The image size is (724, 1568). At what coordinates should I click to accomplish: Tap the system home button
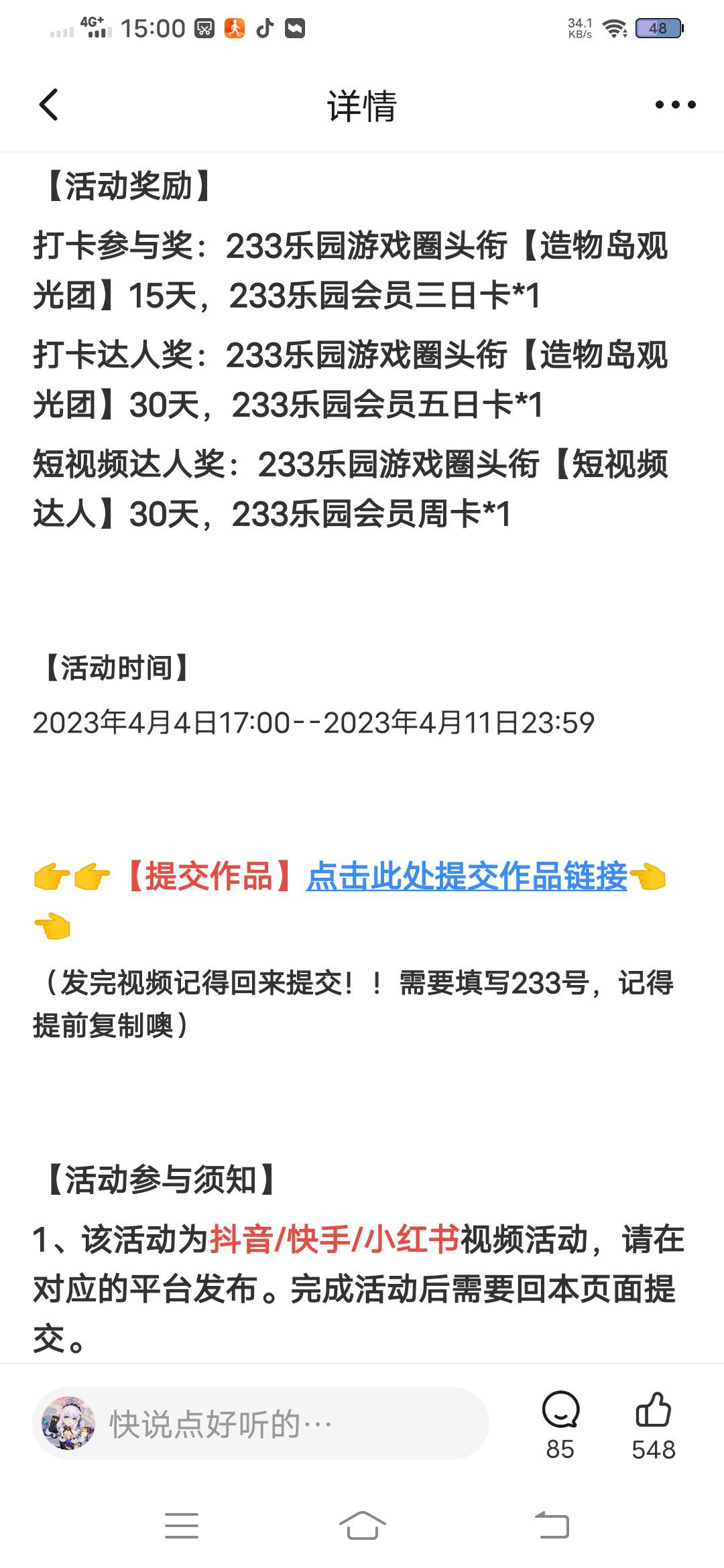point(362,1526)
